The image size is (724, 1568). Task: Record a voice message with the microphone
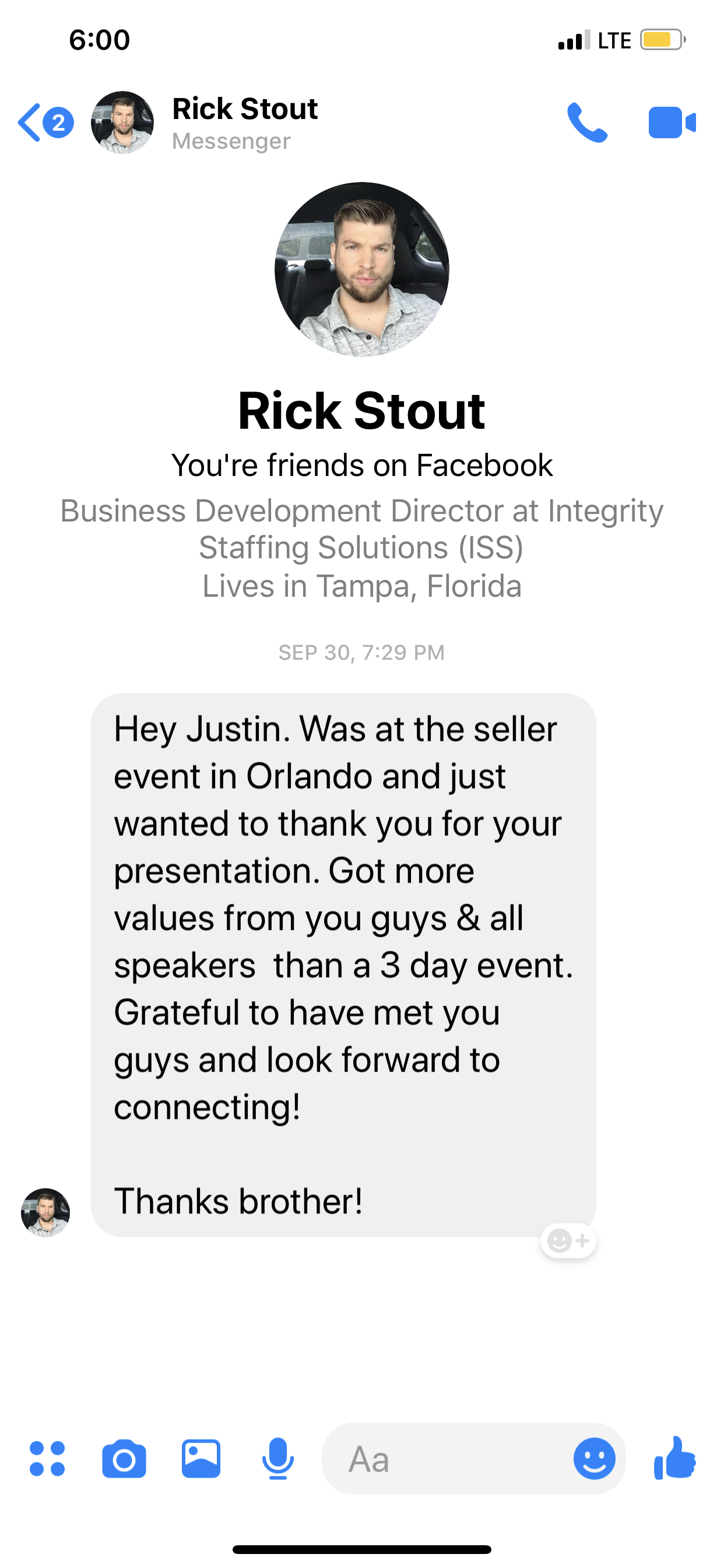click(x=278, y=1459)
